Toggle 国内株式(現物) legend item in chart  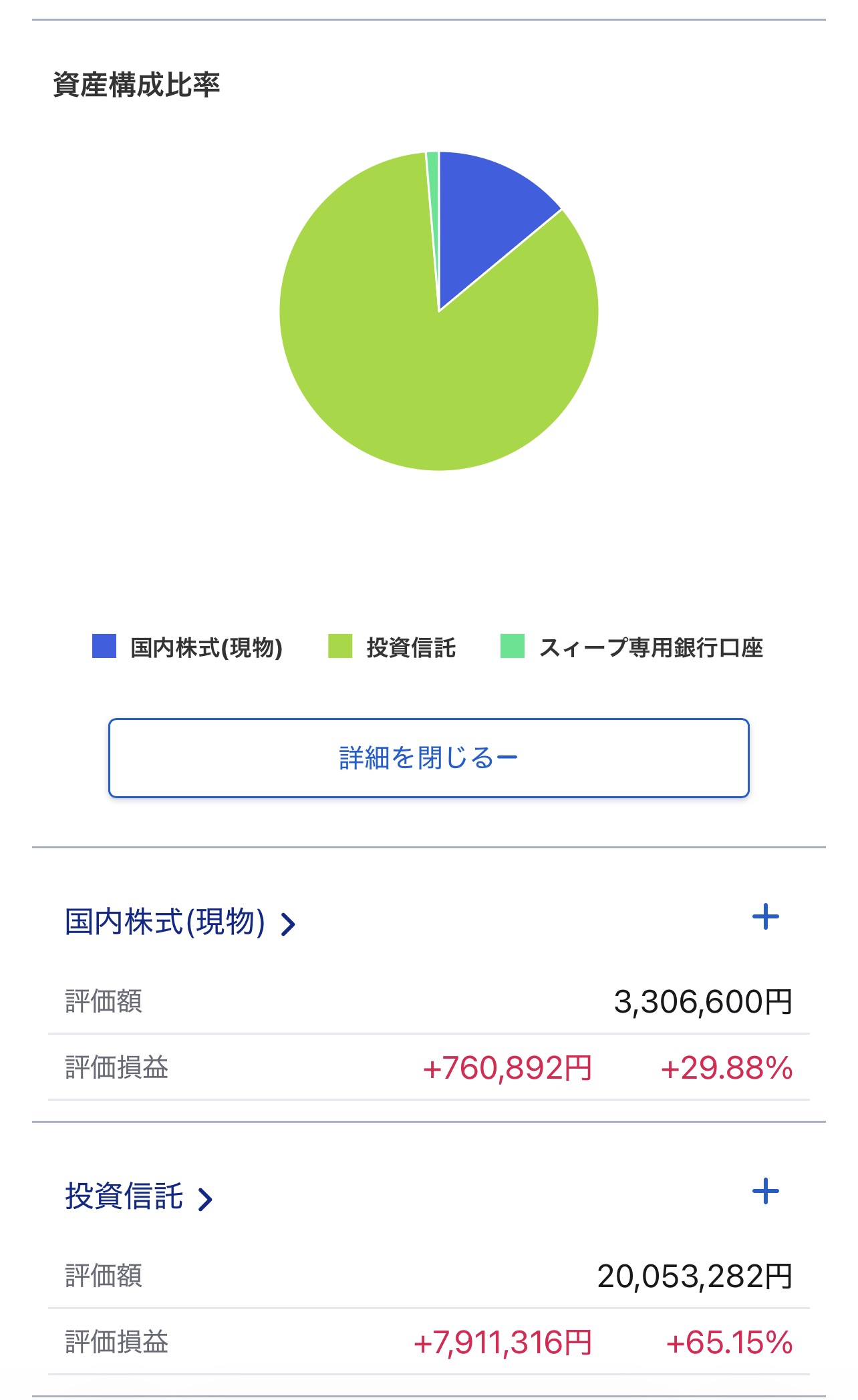(x=188, y=647)
